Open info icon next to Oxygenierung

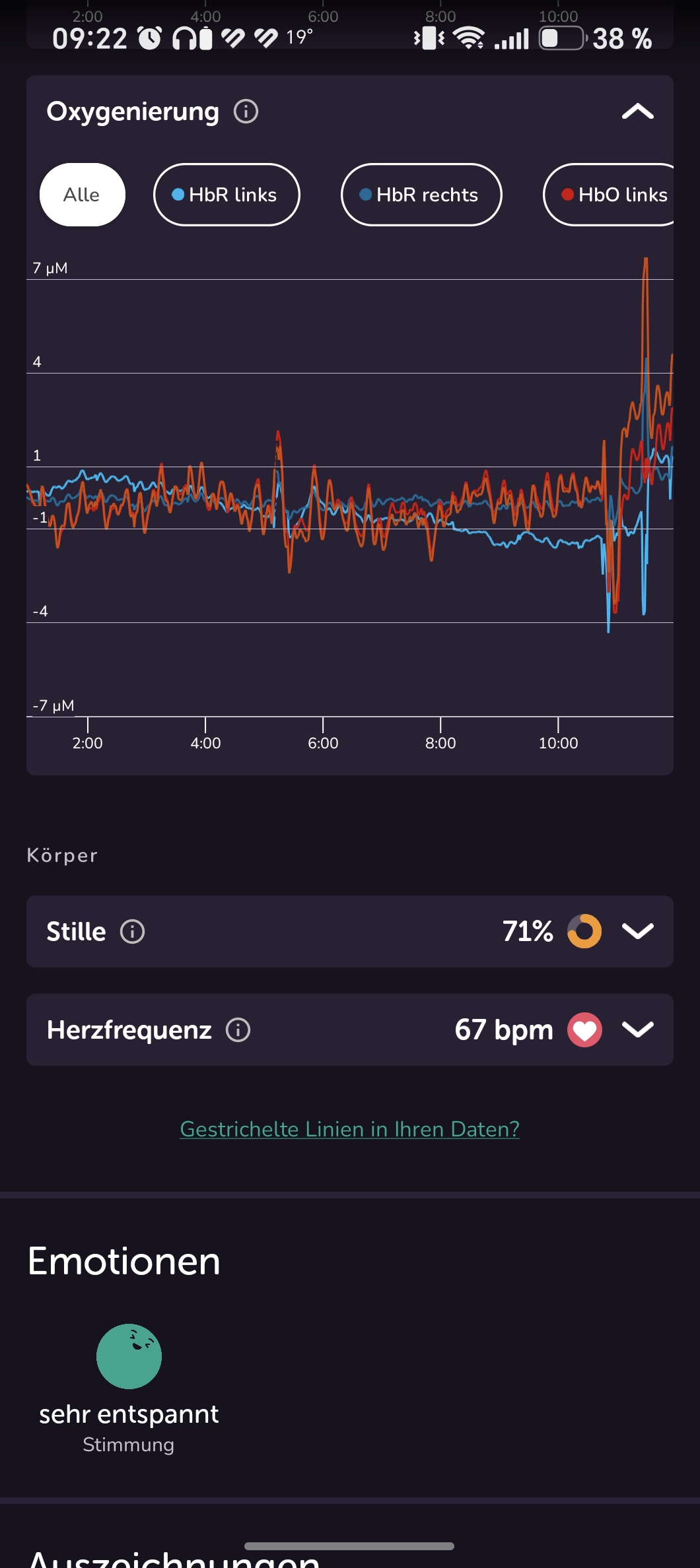click(246, 111)
